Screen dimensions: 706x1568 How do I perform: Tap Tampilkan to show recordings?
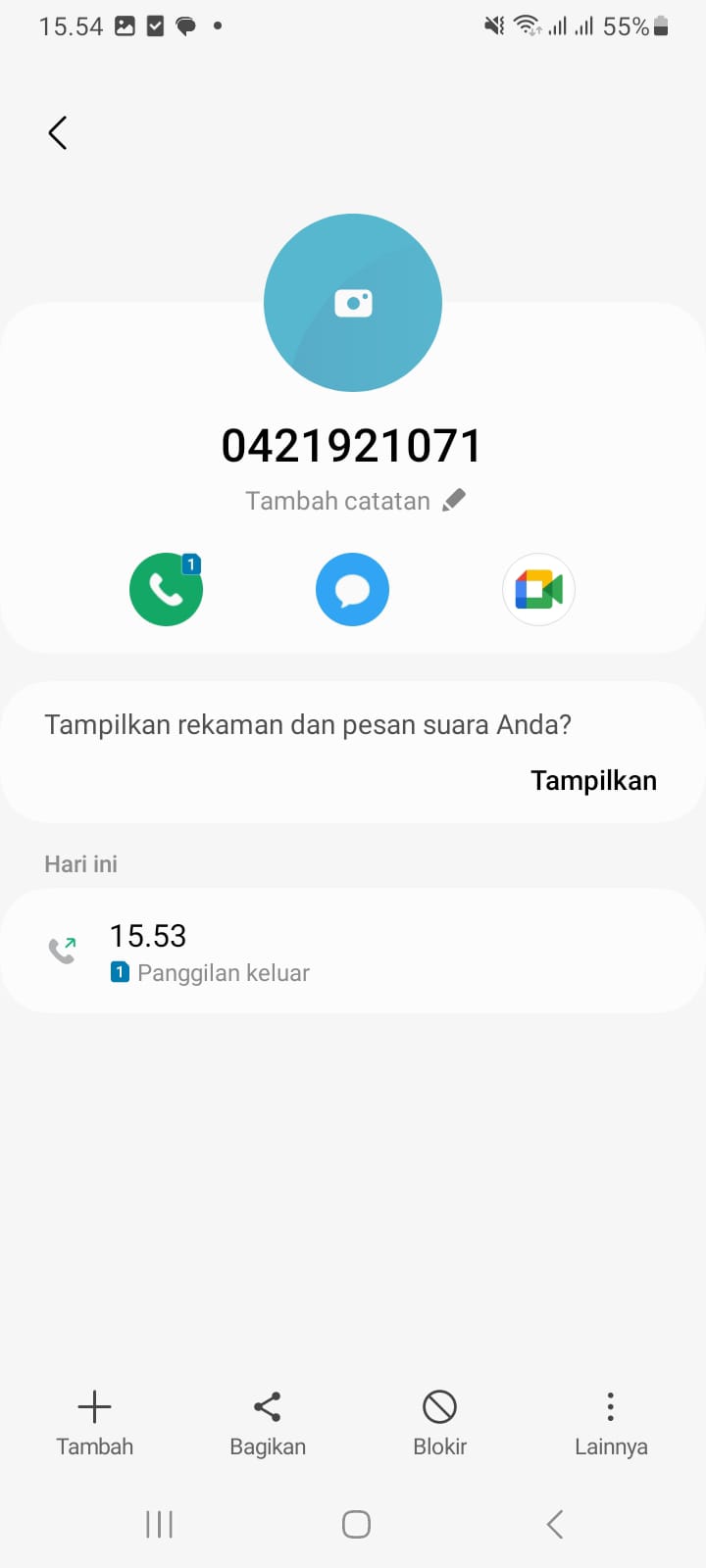593,781
